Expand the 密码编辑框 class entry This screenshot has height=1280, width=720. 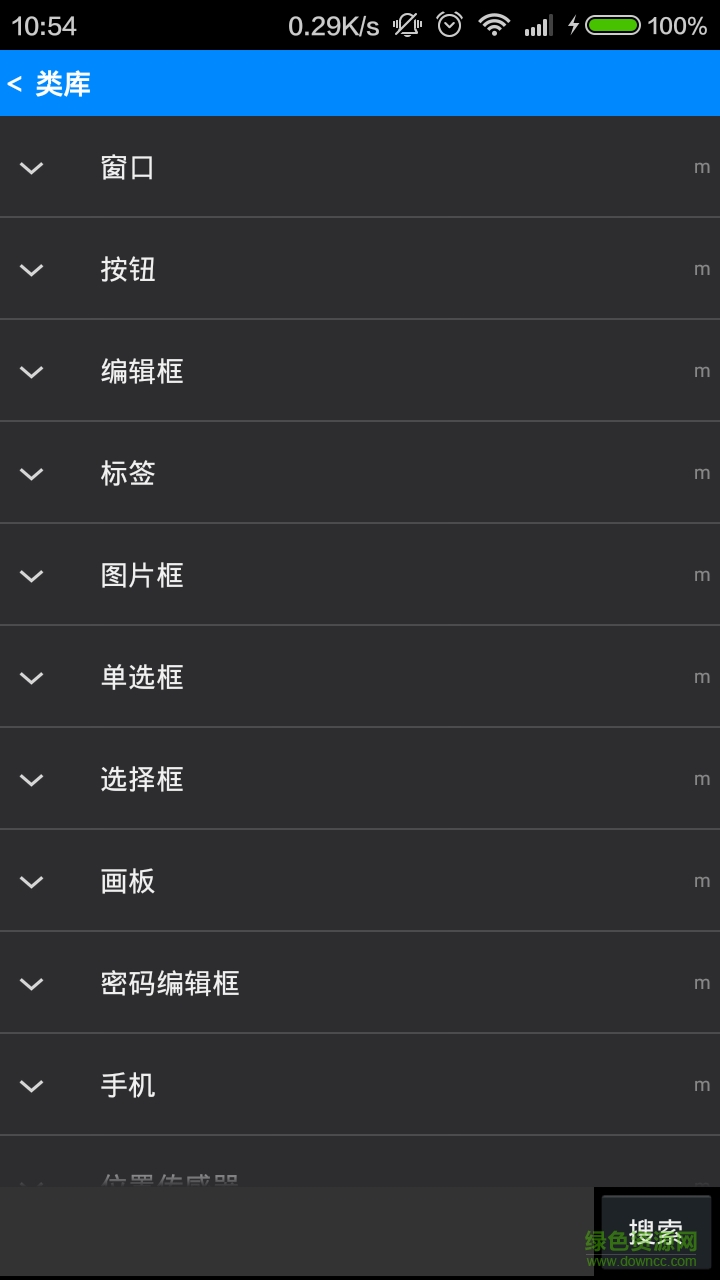(x=32, y=984)
